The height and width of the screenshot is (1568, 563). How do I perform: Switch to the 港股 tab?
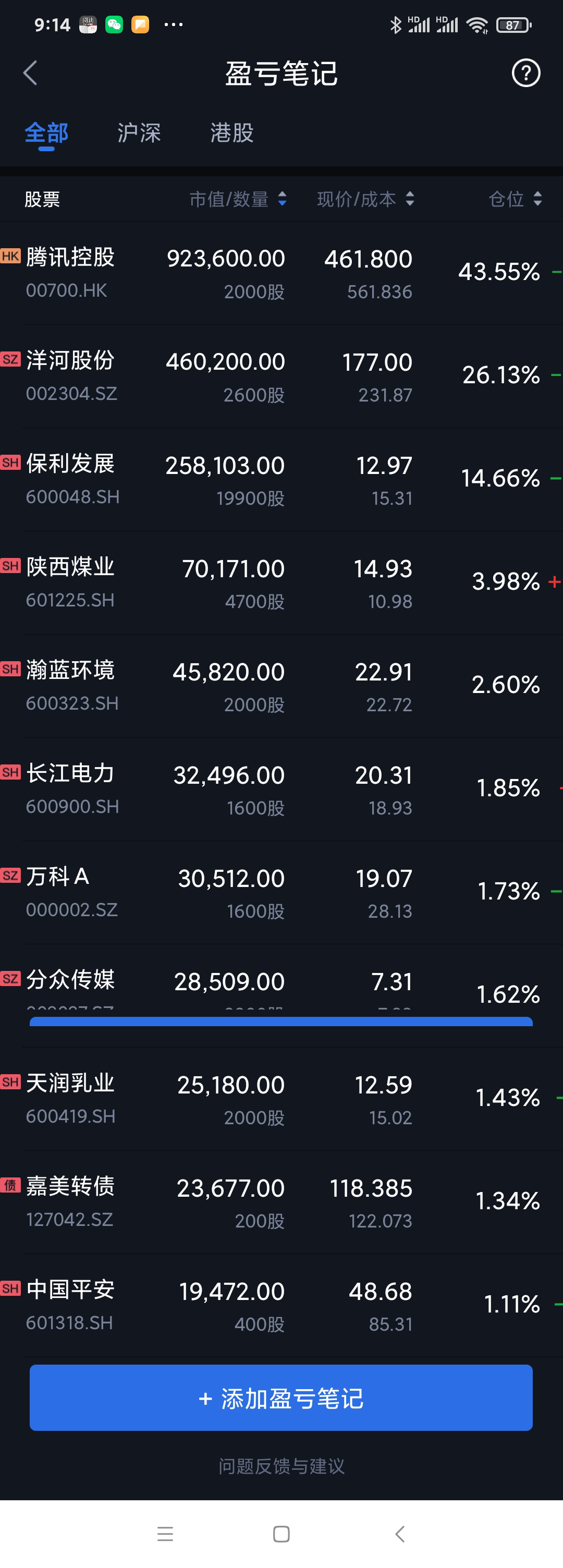click(232, 132)
